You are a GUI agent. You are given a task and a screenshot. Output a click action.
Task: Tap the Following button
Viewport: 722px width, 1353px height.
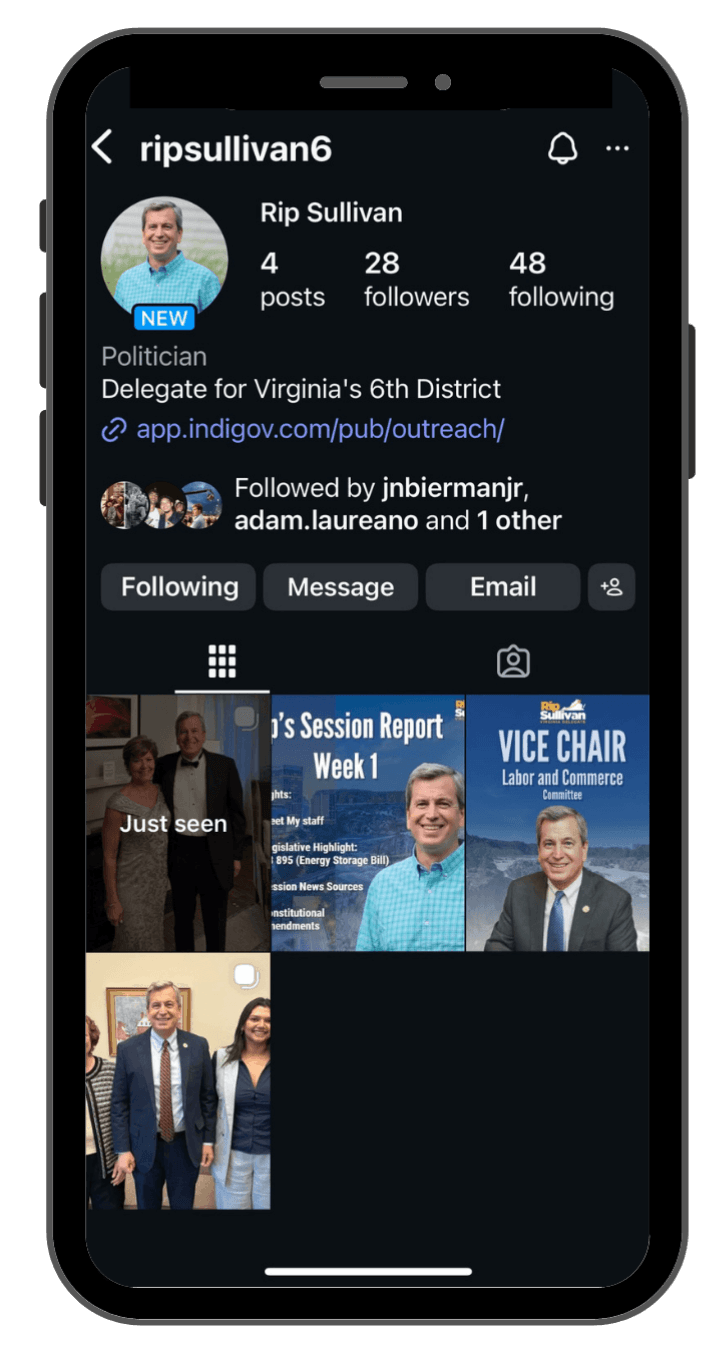(x=179, y=587)
